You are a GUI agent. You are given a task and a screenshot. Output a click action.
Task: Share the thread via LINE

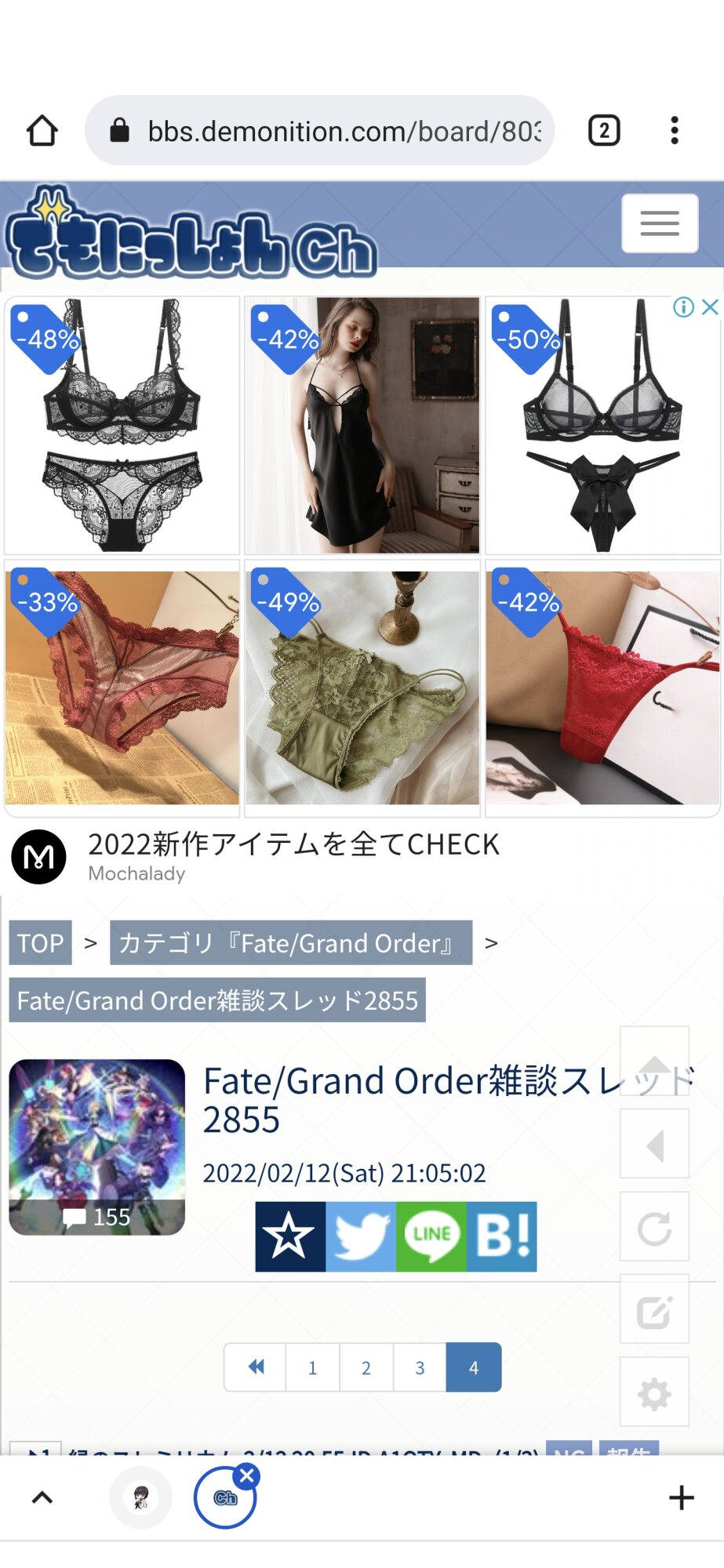431,1236
